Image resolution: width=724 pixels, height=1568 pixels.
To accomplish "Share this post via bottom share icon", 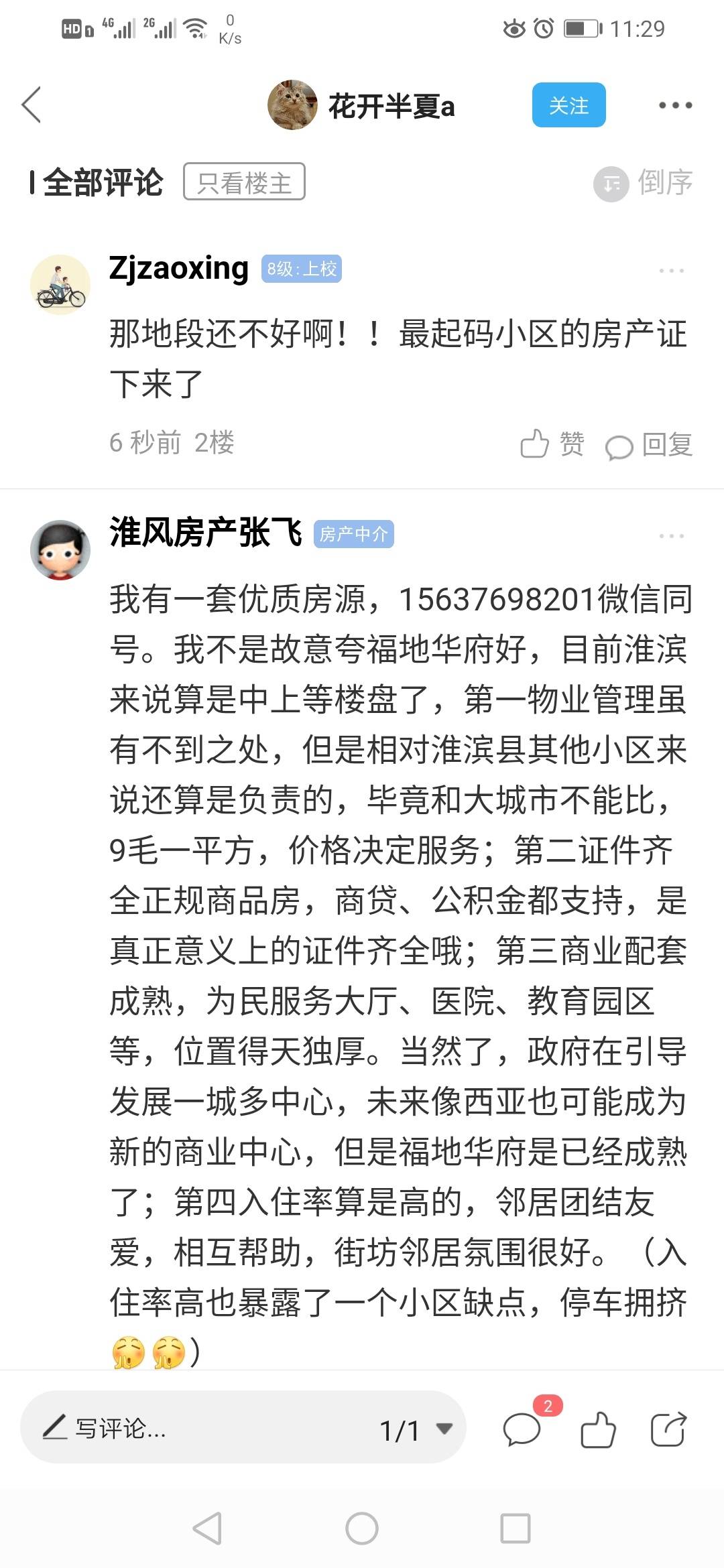I will coord(668,1429).
